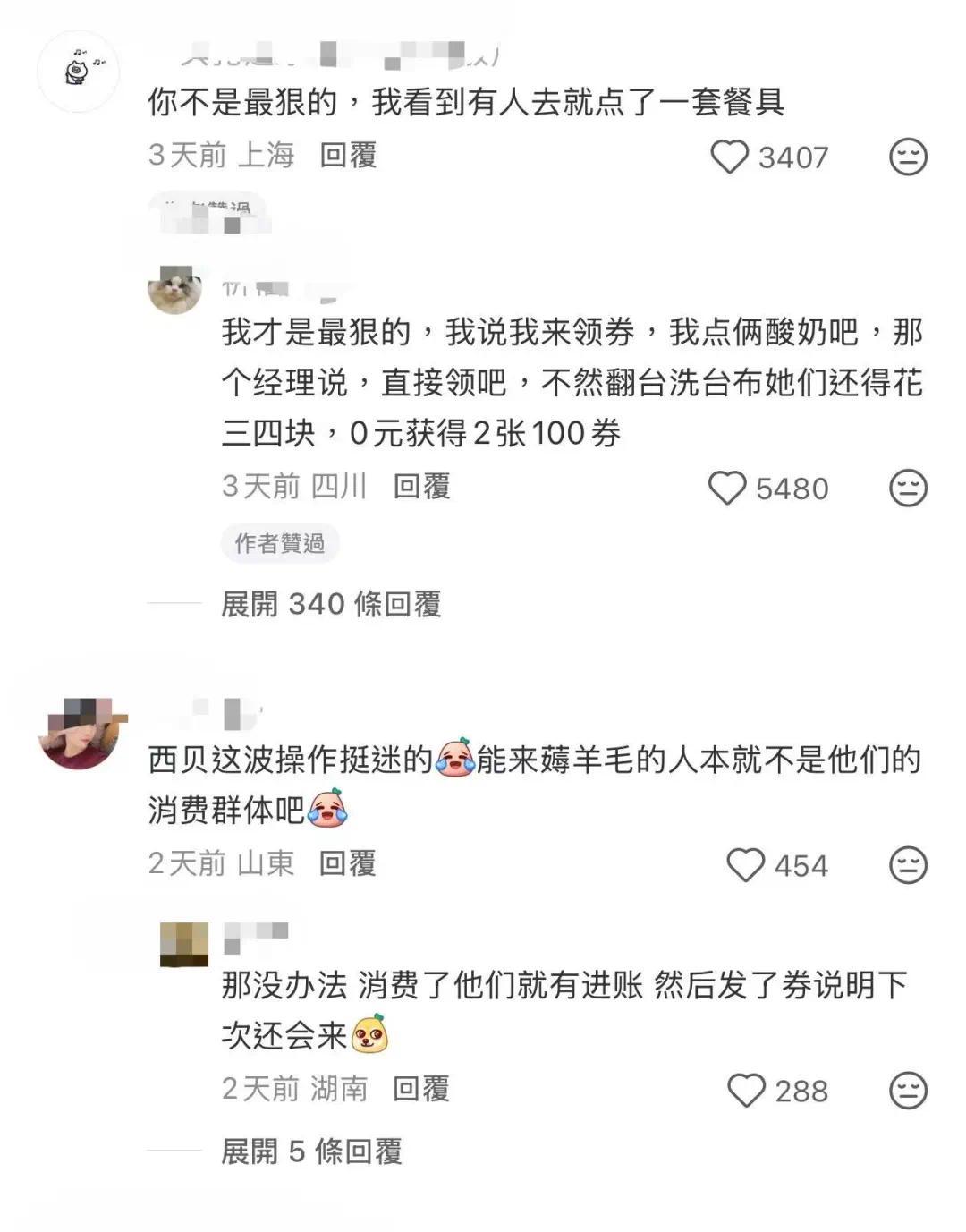Image resolution: width=966 pixels, height=1232 pixels.
Task: Like the 四川 reply with 5480 likes
Action: [727, 488]
